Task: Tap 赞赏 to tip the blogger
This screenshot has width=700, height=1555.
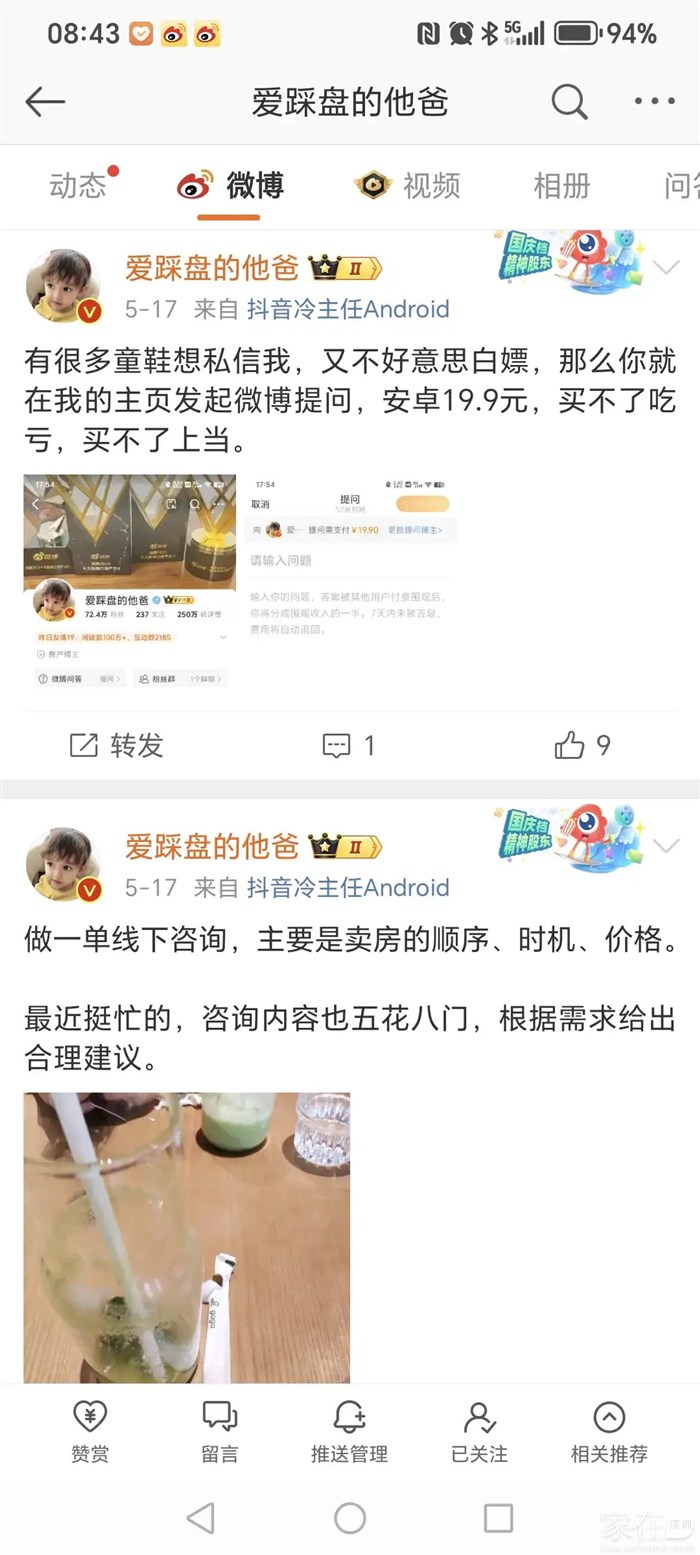Action: pos(90,1432)
